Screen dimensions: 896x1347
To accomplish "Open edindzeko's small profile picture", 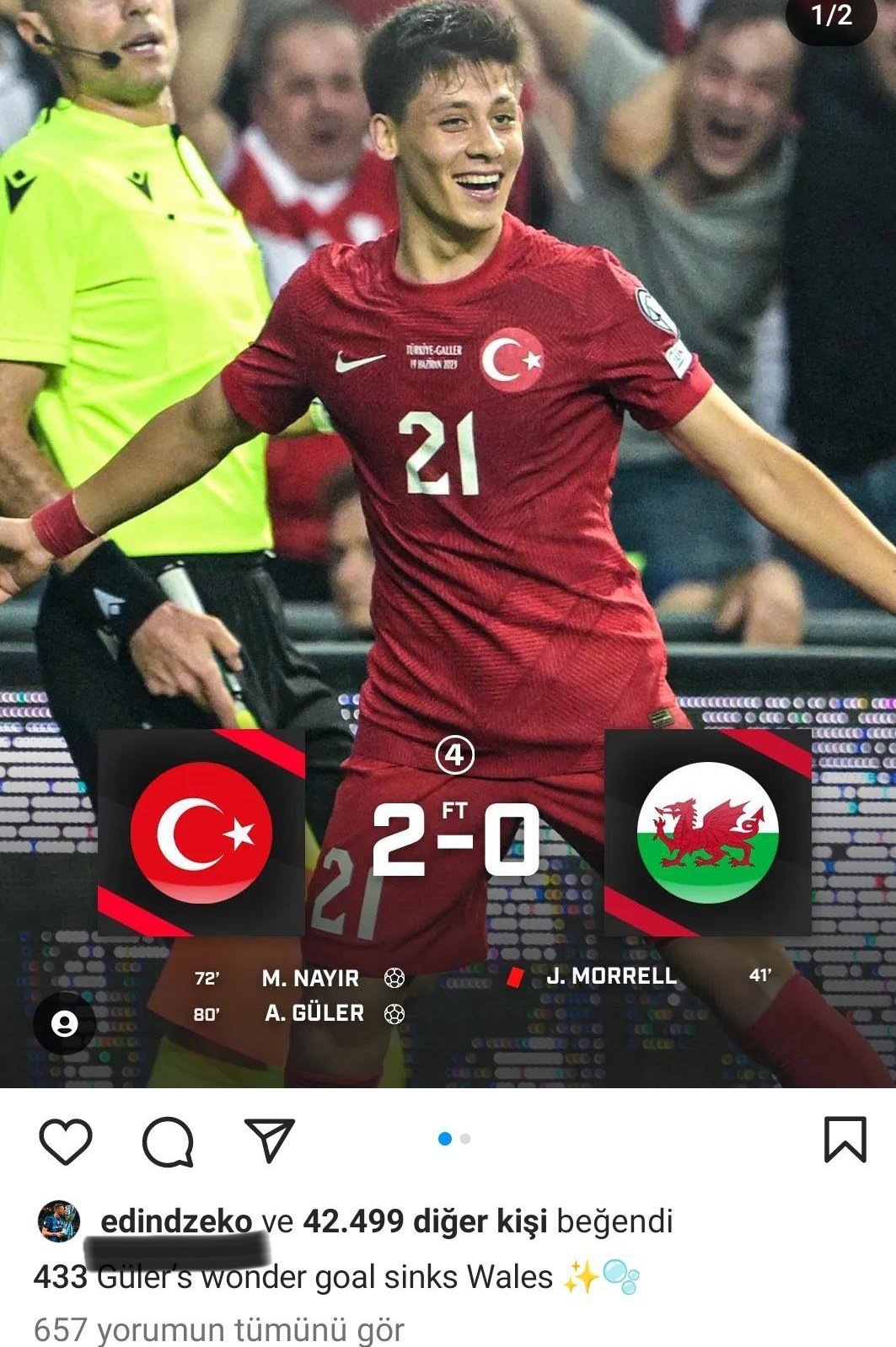I will click(x=59, y=1221).
